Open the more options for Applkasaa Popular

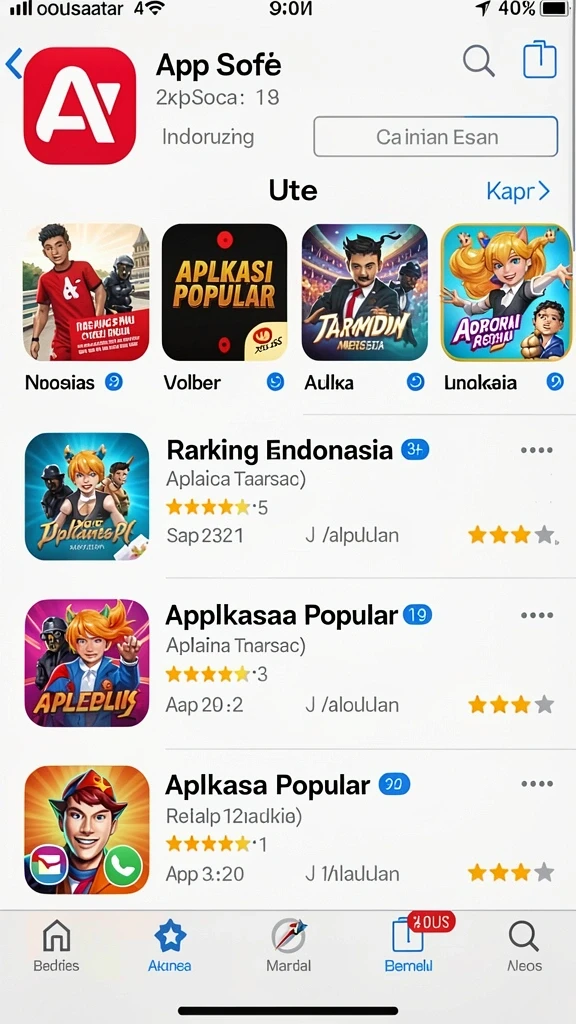click(x=537, y=616)
